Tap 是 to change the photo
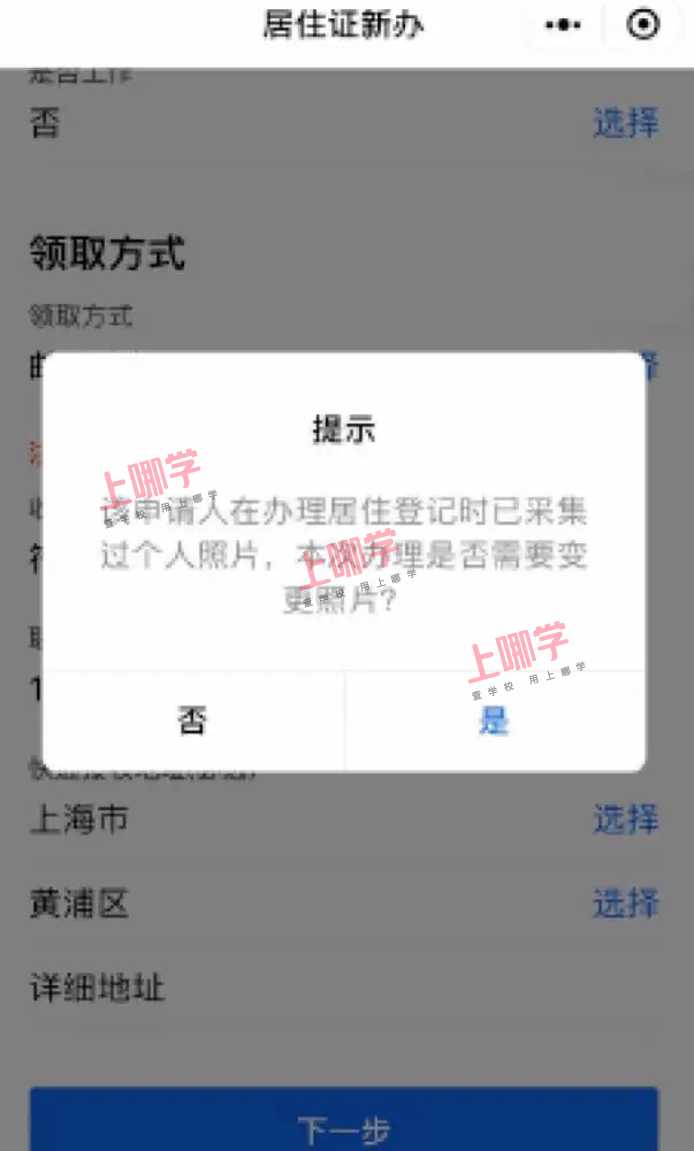 point(494,720)
